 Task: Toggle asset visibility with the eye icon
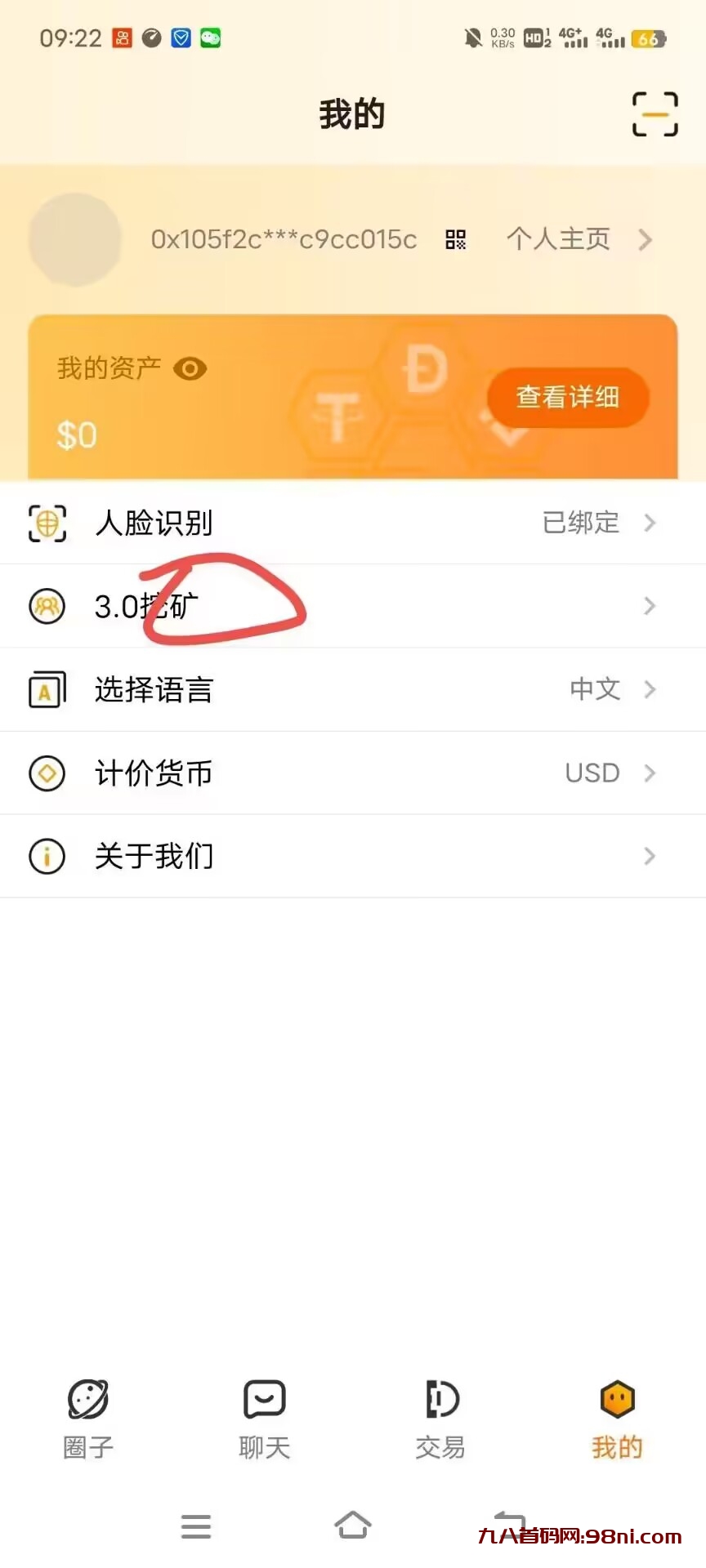pos(189,369)
